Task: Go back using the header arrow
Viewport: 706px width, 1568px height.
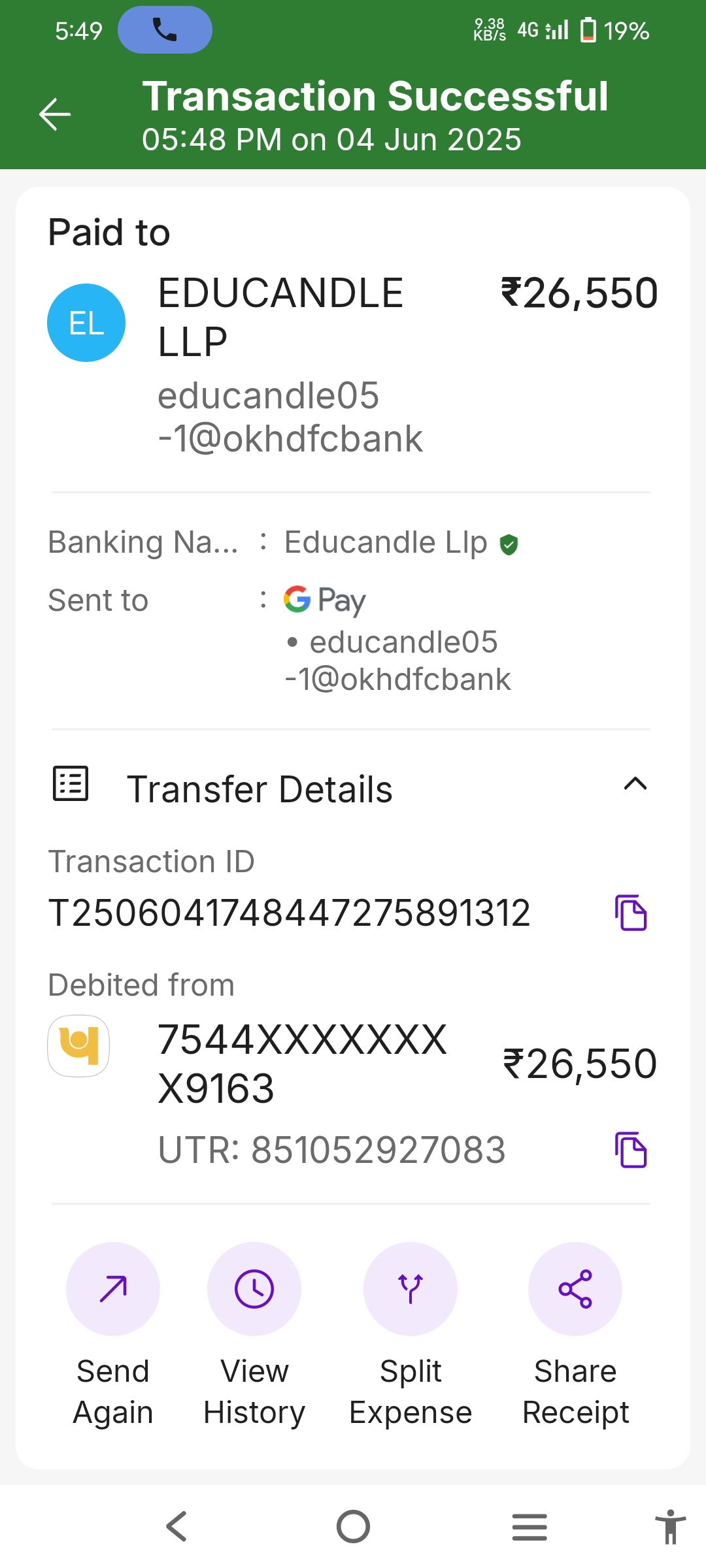Action: tap(55, 114)
